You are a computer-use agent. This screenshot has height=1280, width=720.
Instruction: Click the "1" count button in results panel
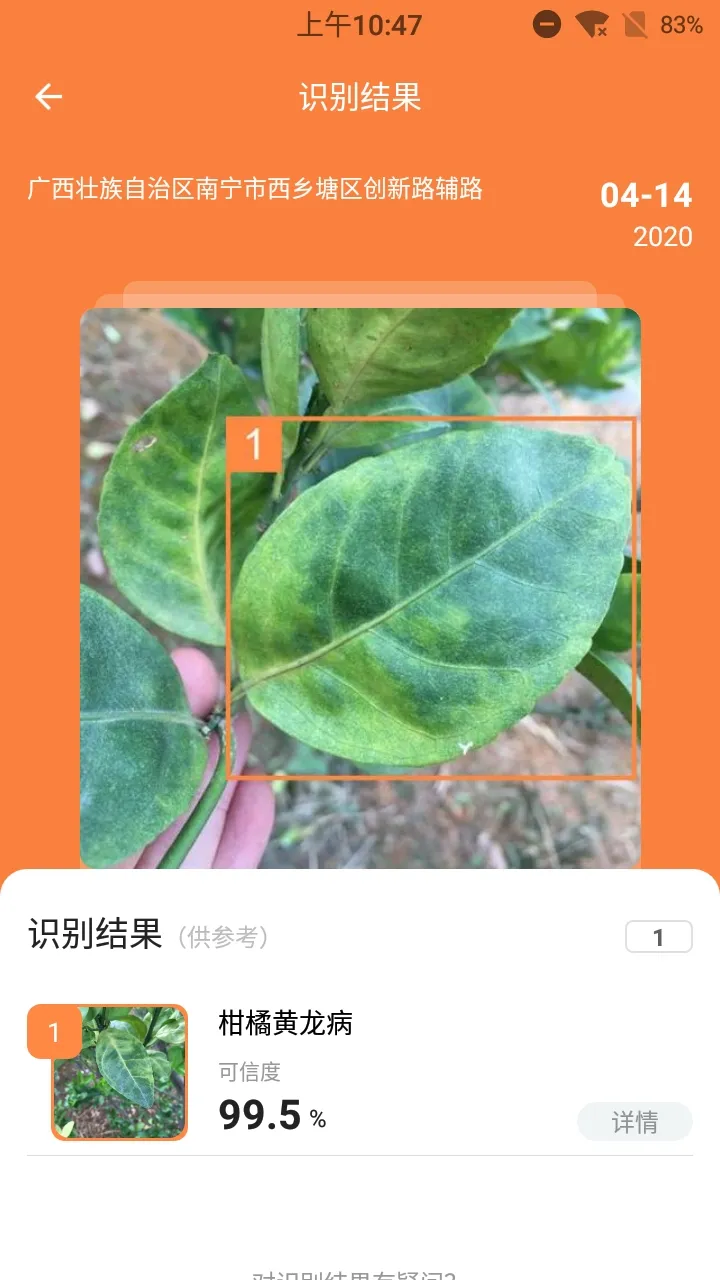coord(658,936)
